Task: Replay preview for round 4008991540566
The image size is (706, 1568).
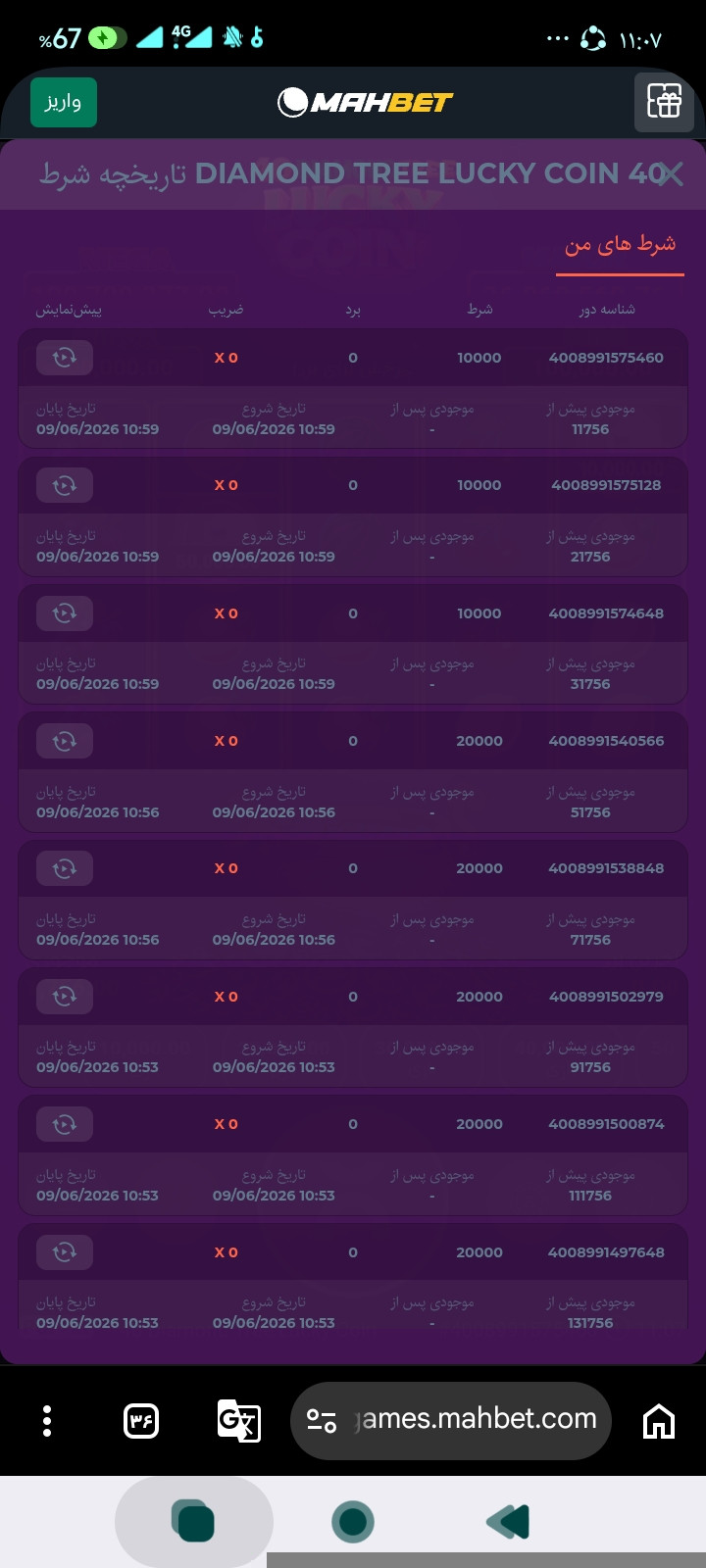Action: (65, 741)
